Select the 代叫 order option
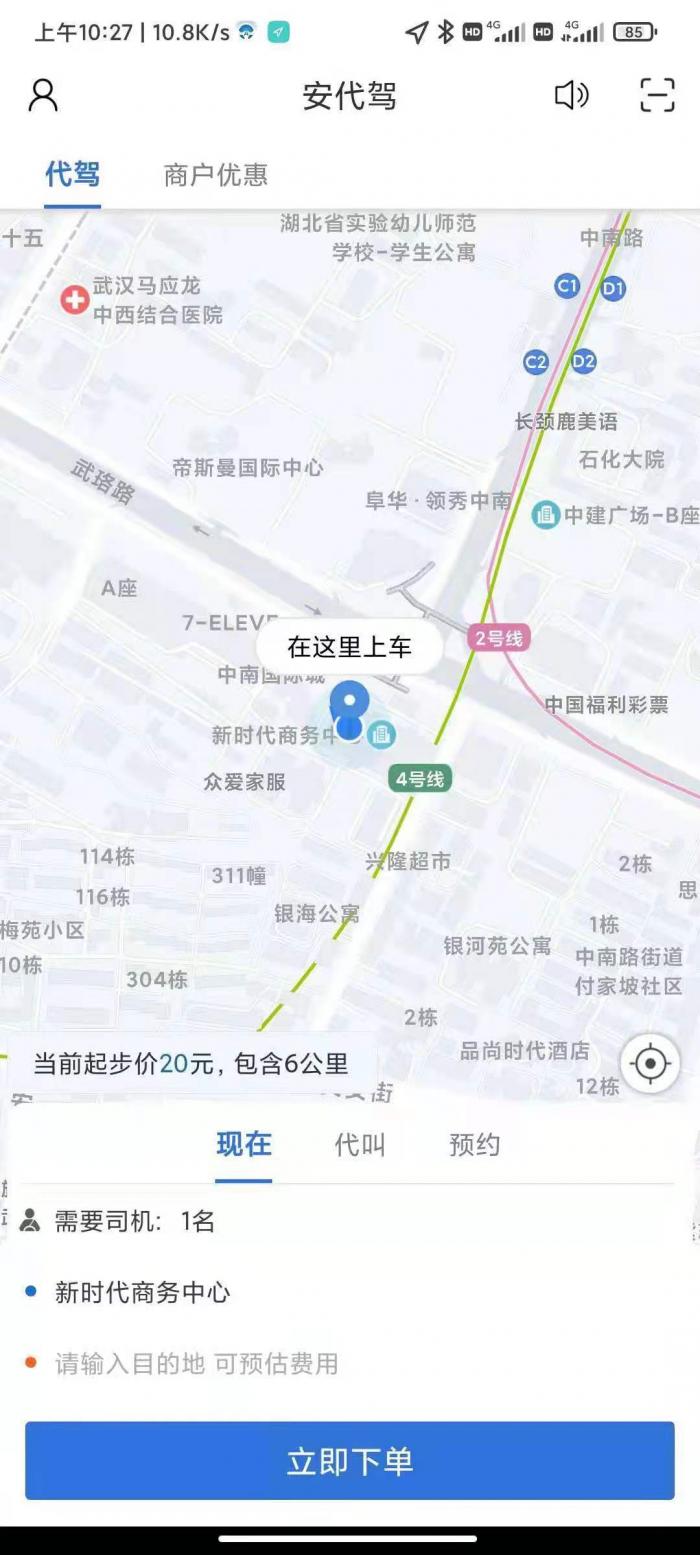Screen dimensions: 700x1555 pos(359,1145)
